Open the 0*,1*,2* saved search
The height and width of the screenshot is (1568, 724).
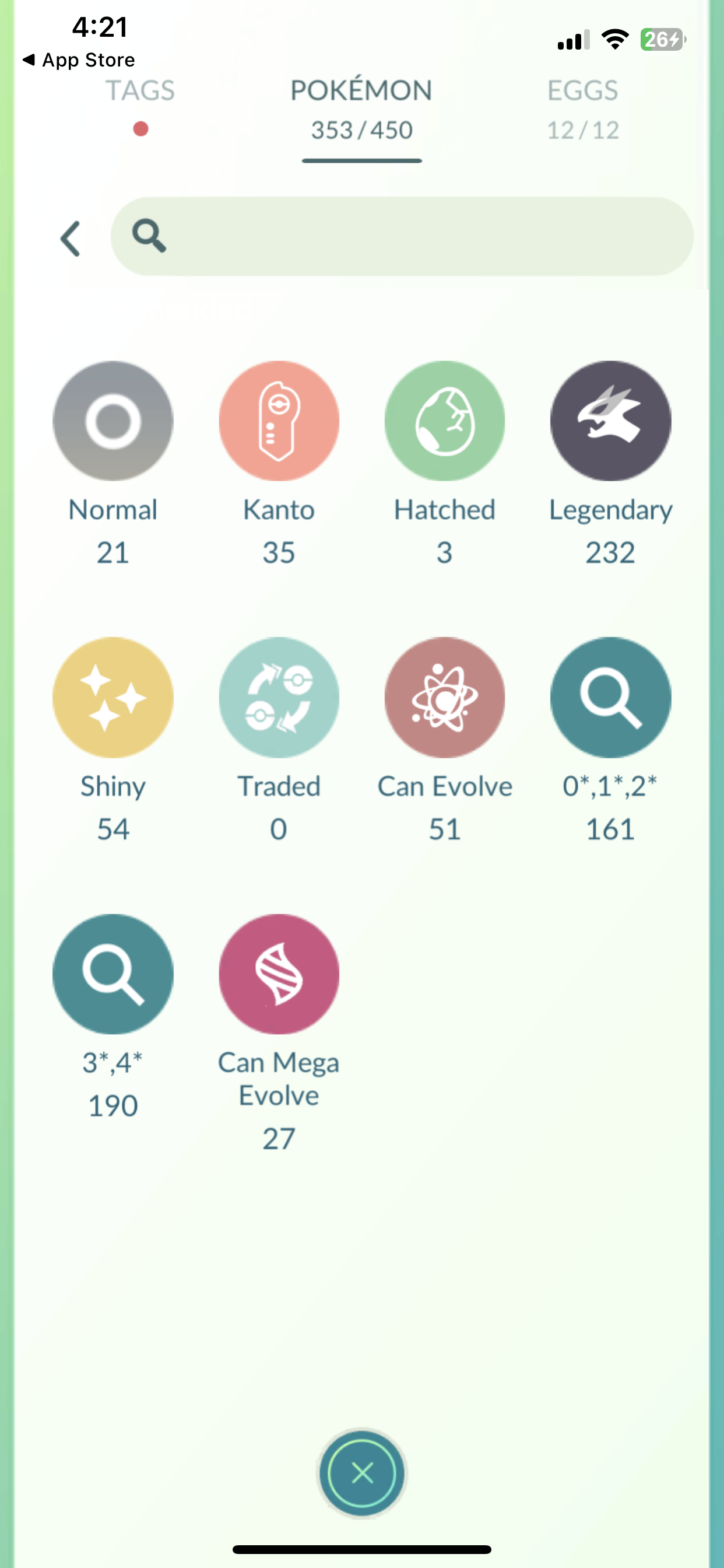click(610, 698)
